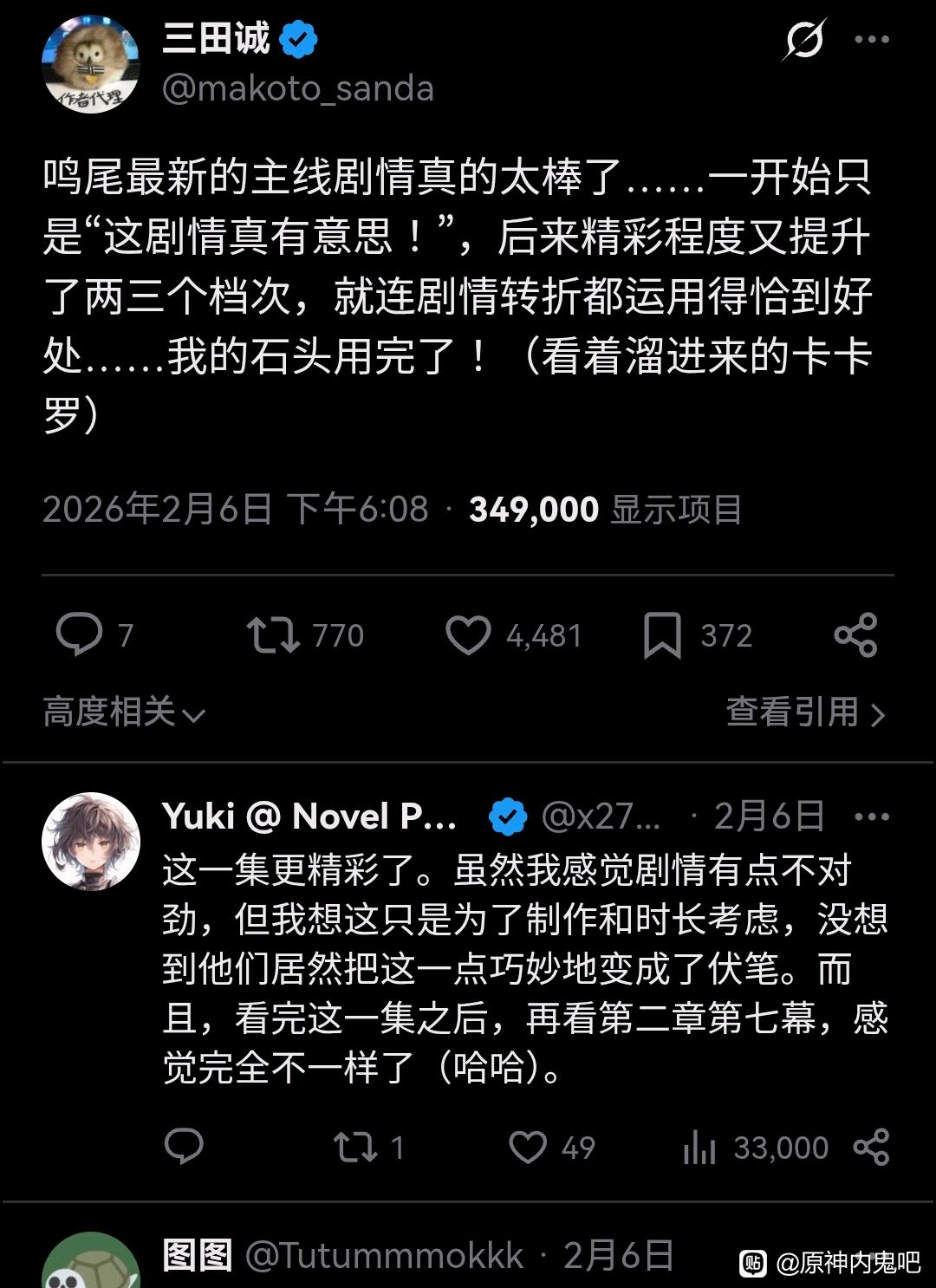936x1288 pixels.
Task: Open 查看引用 quotes link
Action: pos(805,713)
